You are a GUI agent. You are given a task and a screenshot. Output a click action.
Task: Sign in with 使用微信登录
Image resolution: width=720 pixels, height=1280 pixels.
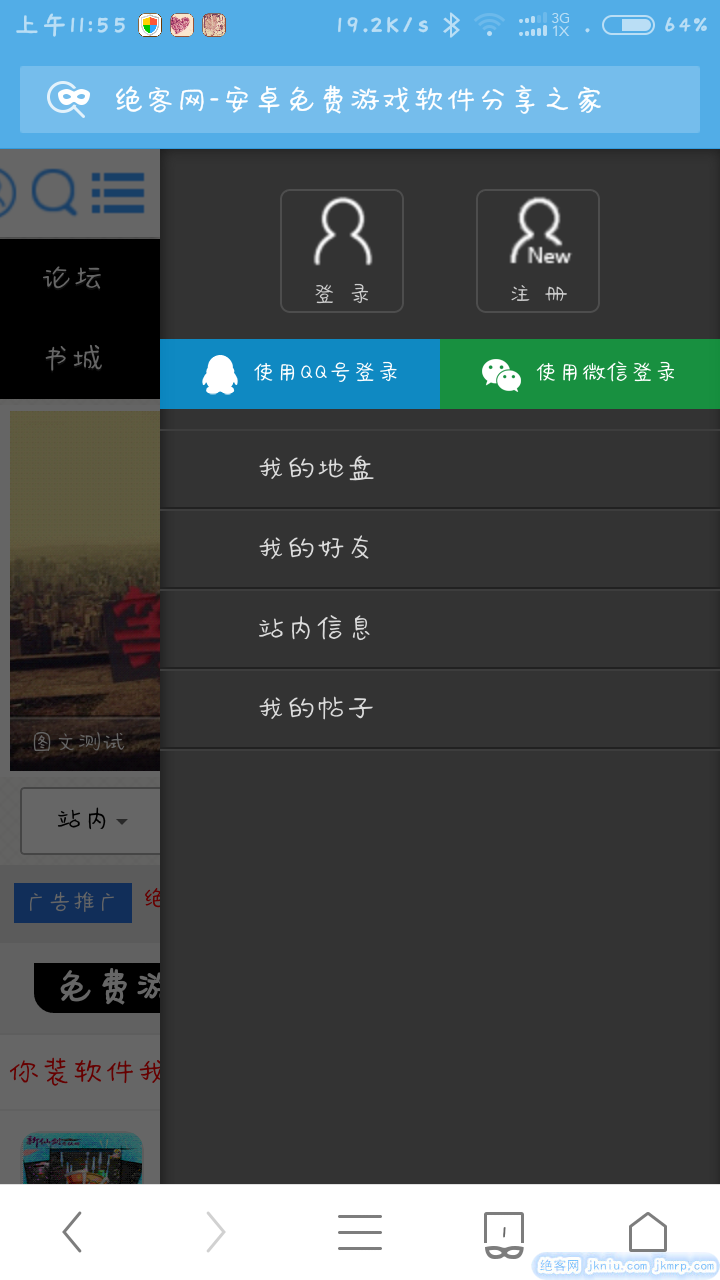point(580,373)
